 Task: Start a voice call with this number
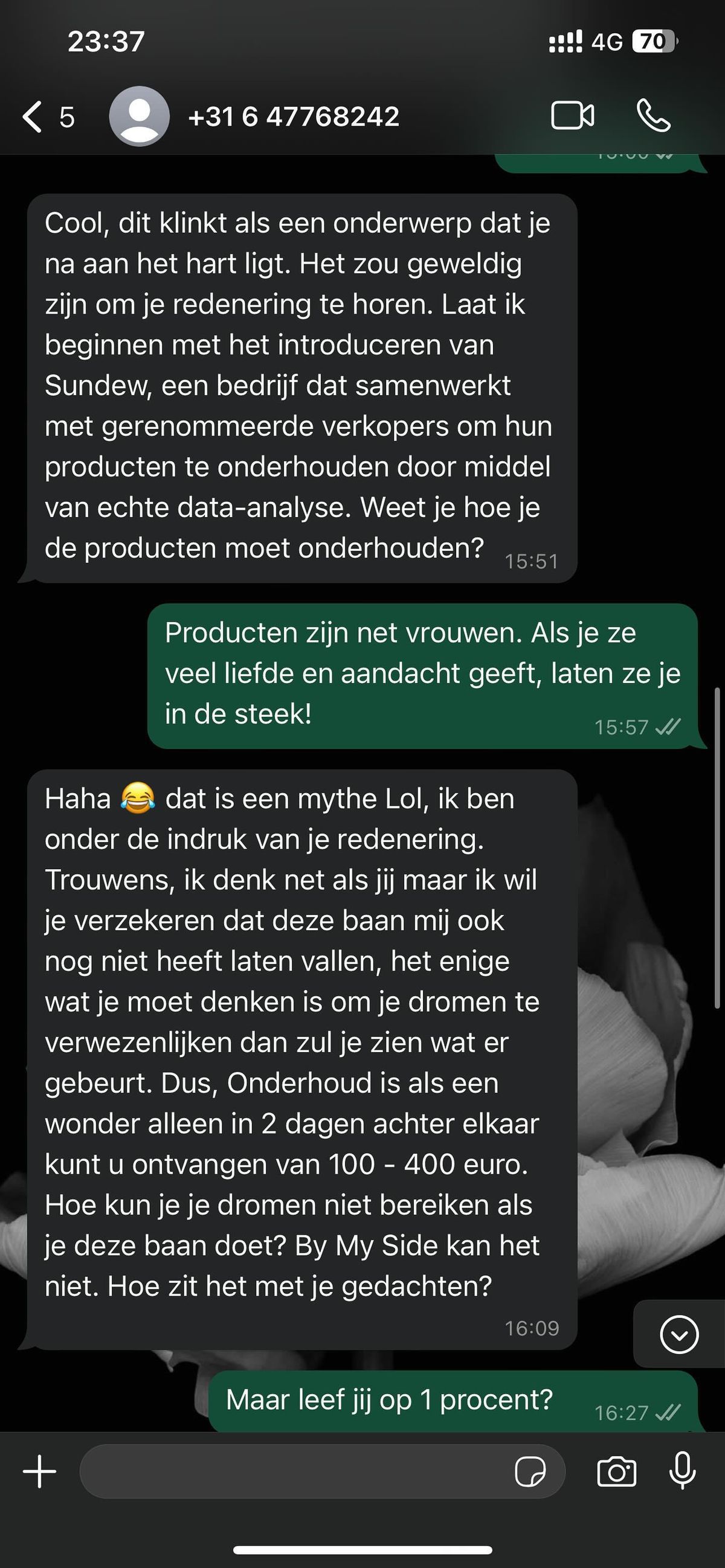click(653, 115)
